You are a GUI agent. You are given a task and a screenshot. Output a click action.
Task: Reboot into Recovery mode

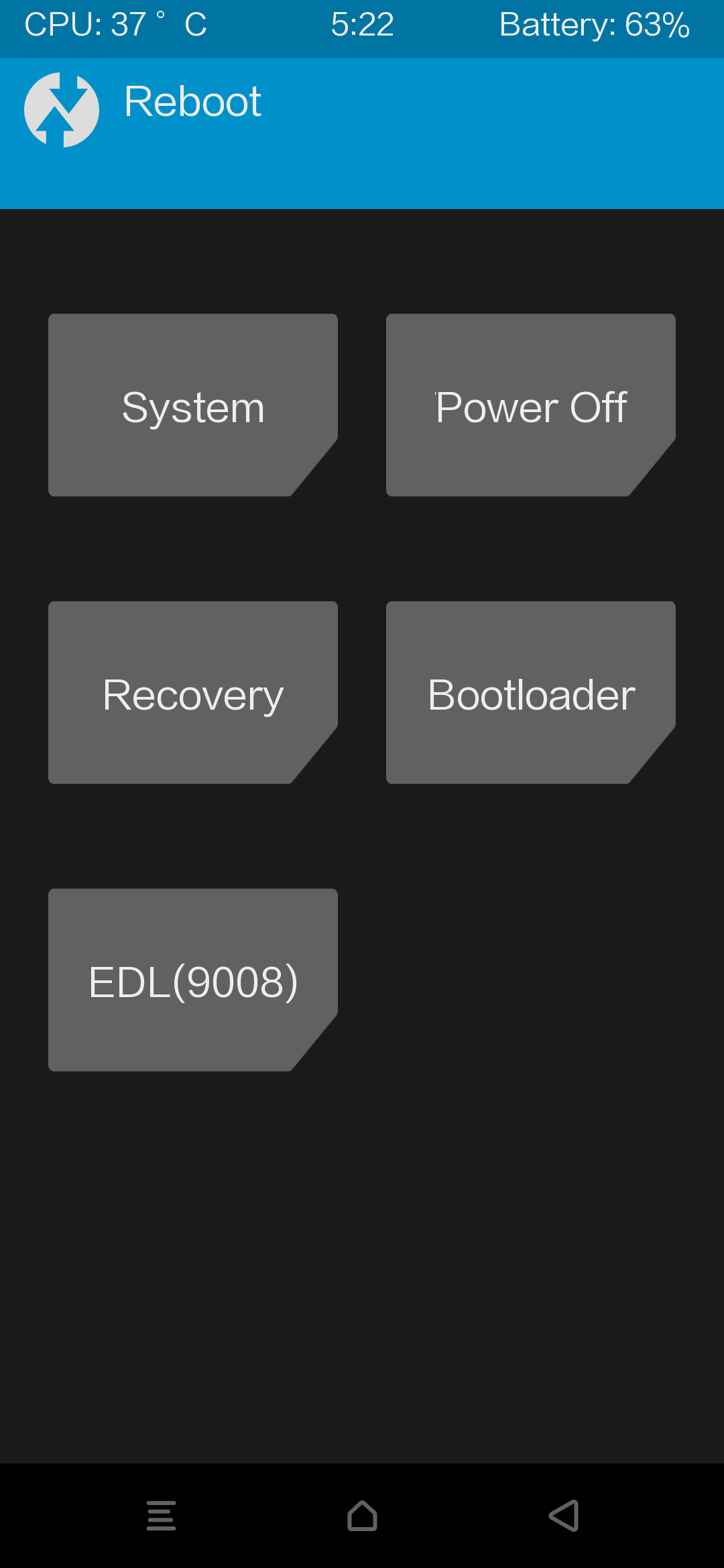[193, 693]
